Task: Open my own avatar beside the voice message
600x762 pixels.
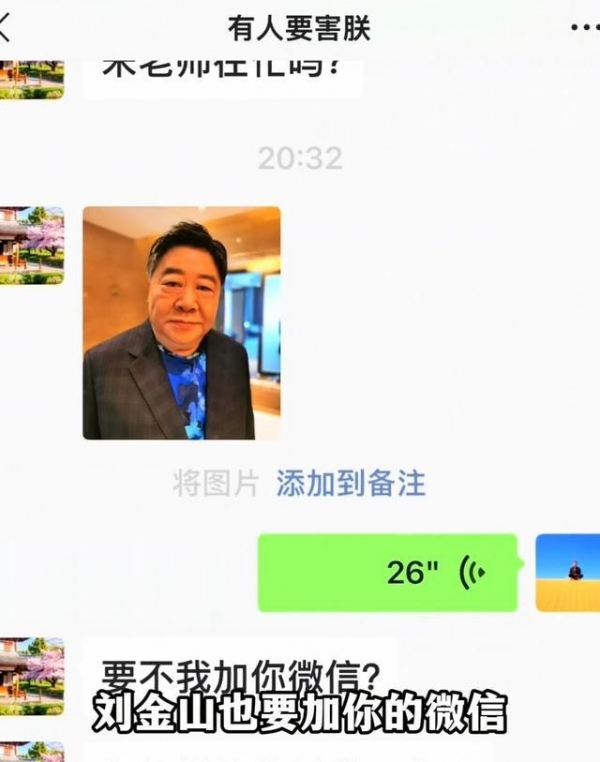Action: [568, 572]
